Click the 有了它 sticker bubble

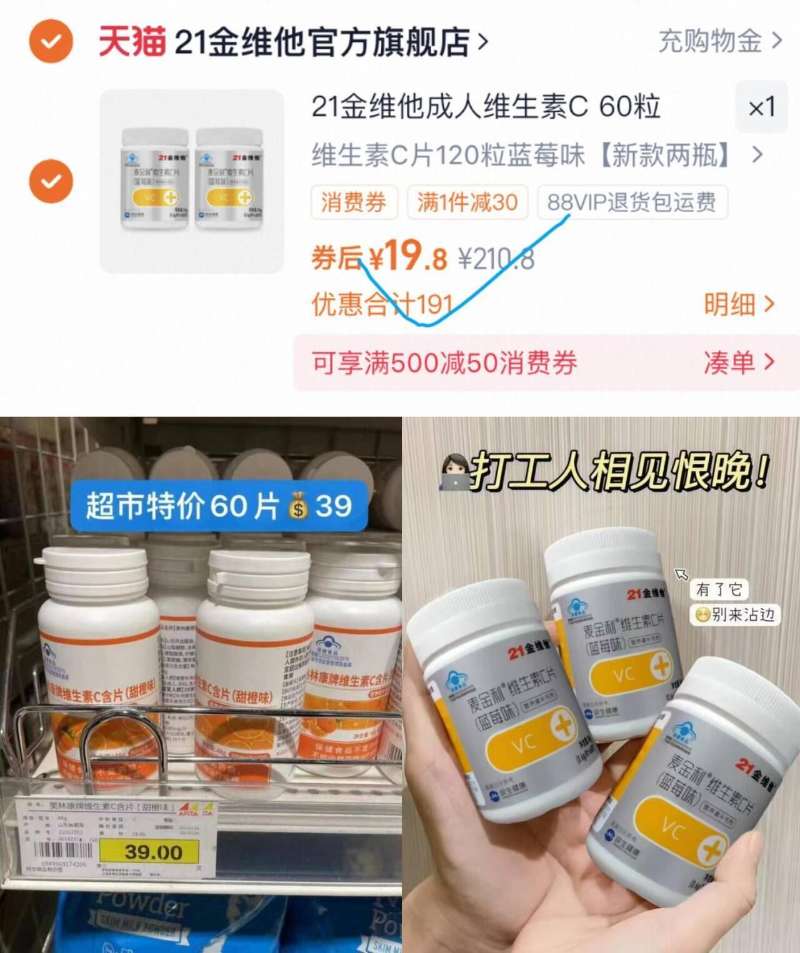click(x=719, y=591)
